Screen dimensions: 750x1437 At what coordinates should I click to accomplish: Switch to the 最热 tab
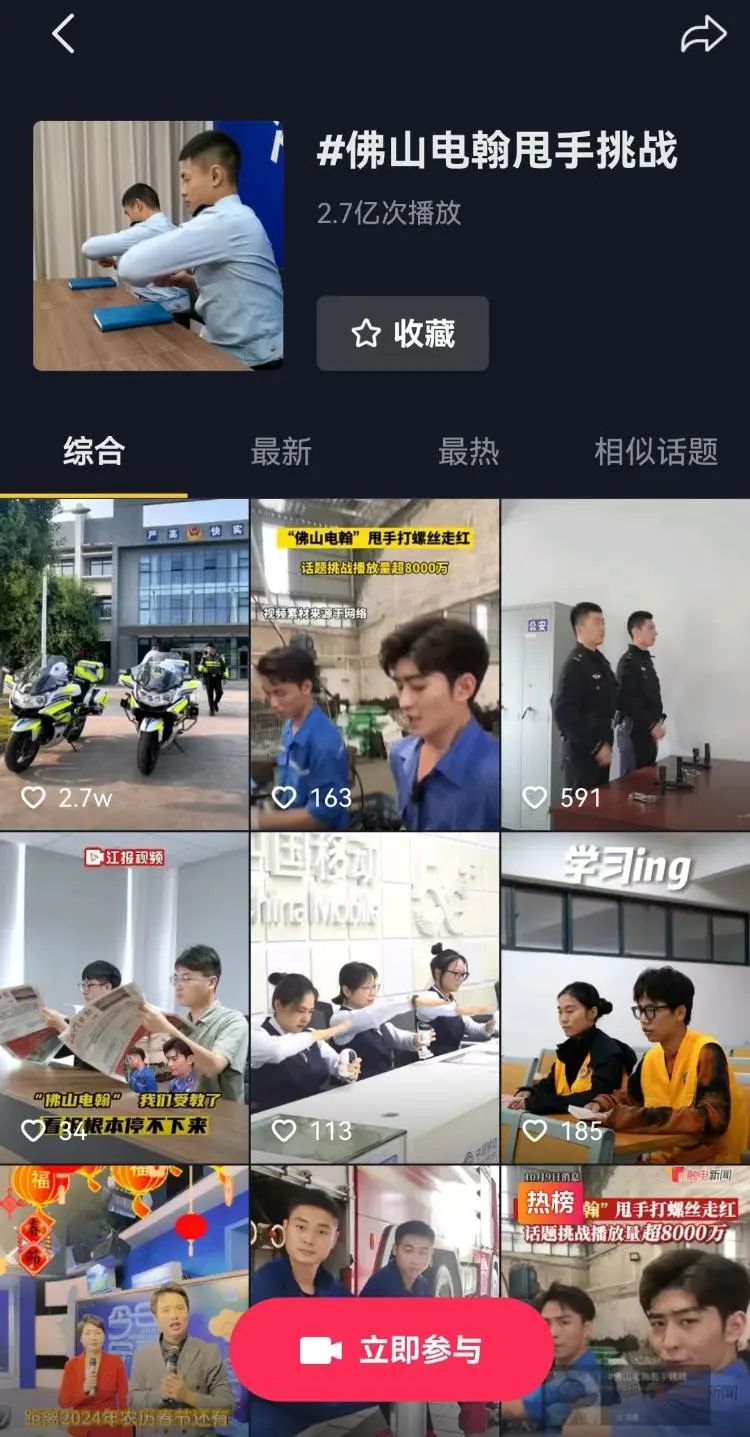tap(470, 451)
